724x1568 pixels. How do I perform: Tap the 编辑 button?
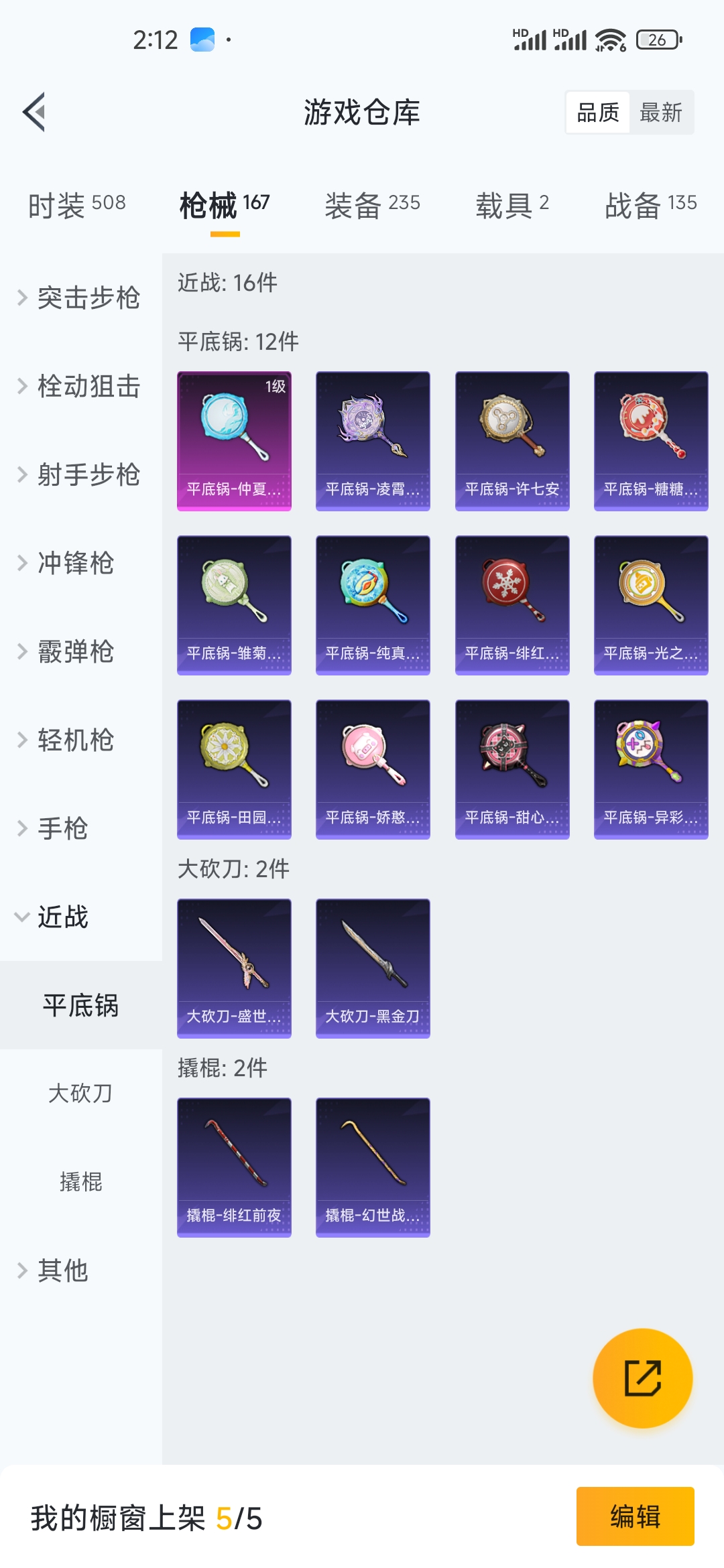(635, 1516)
